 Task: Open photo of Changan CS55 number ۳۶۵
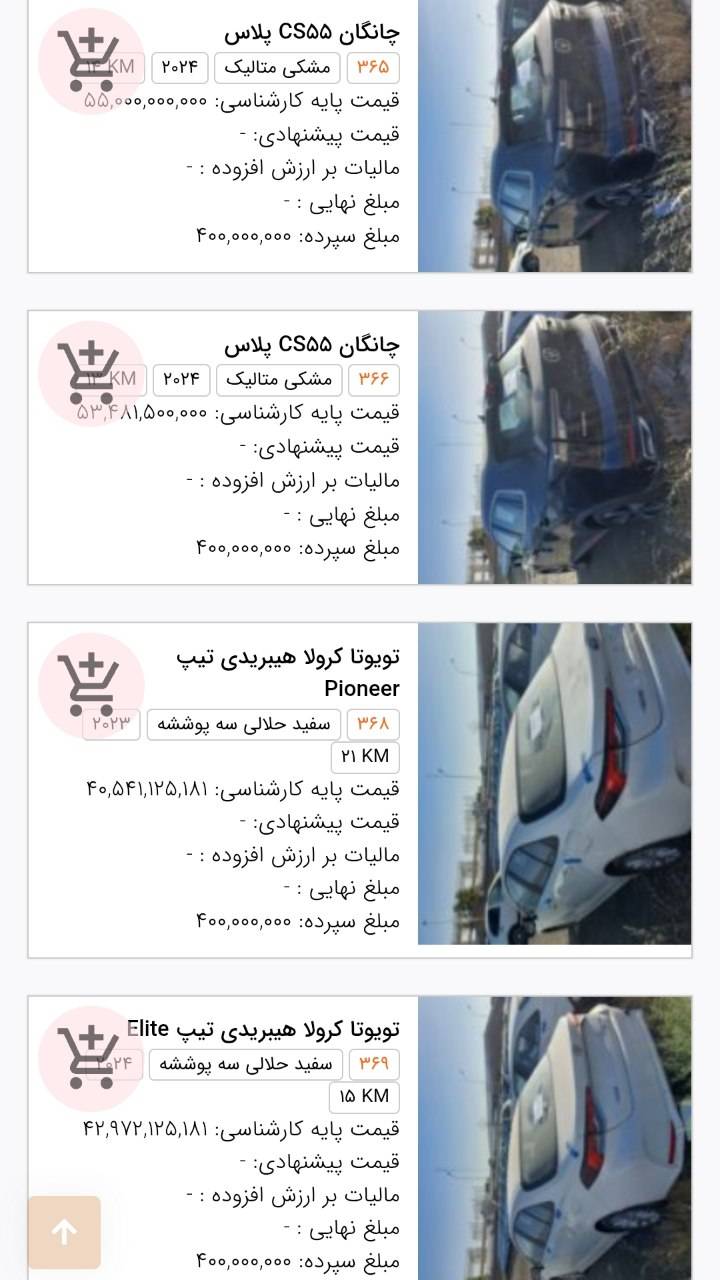pos(554,136)
